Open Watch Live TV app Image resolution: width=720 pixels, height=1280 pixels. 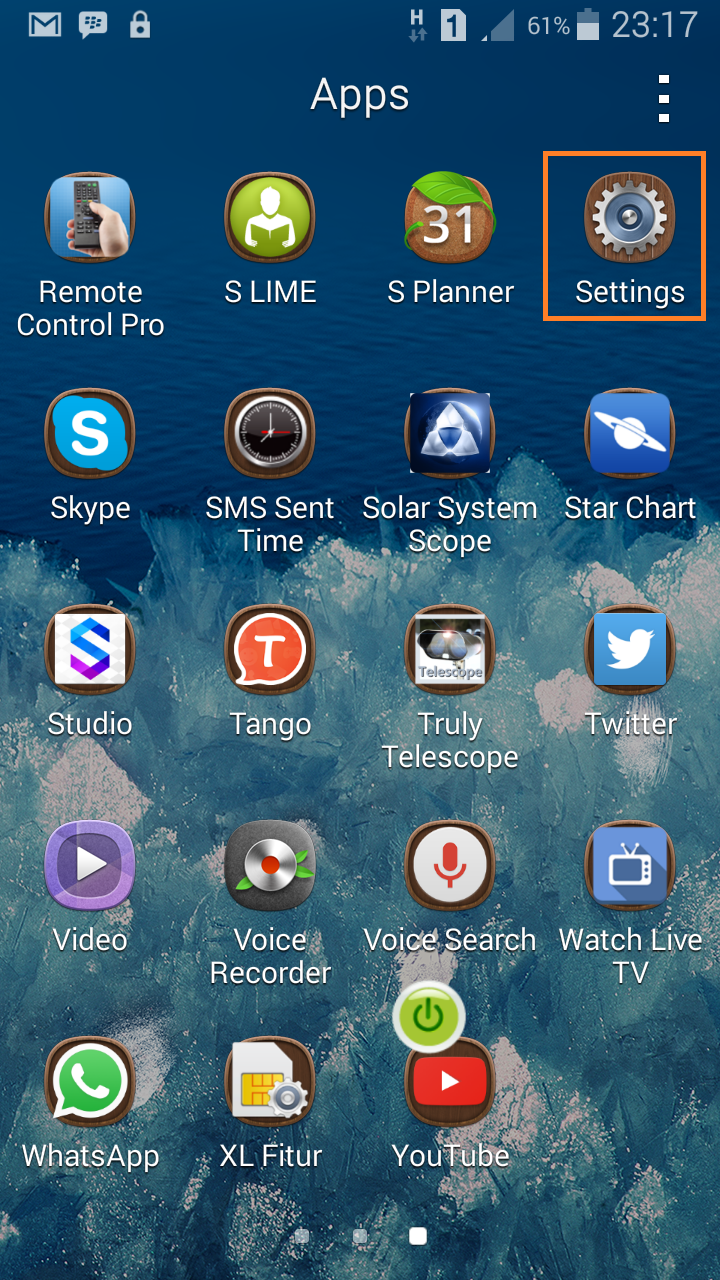pyautogui.click(x=629, y=866)
